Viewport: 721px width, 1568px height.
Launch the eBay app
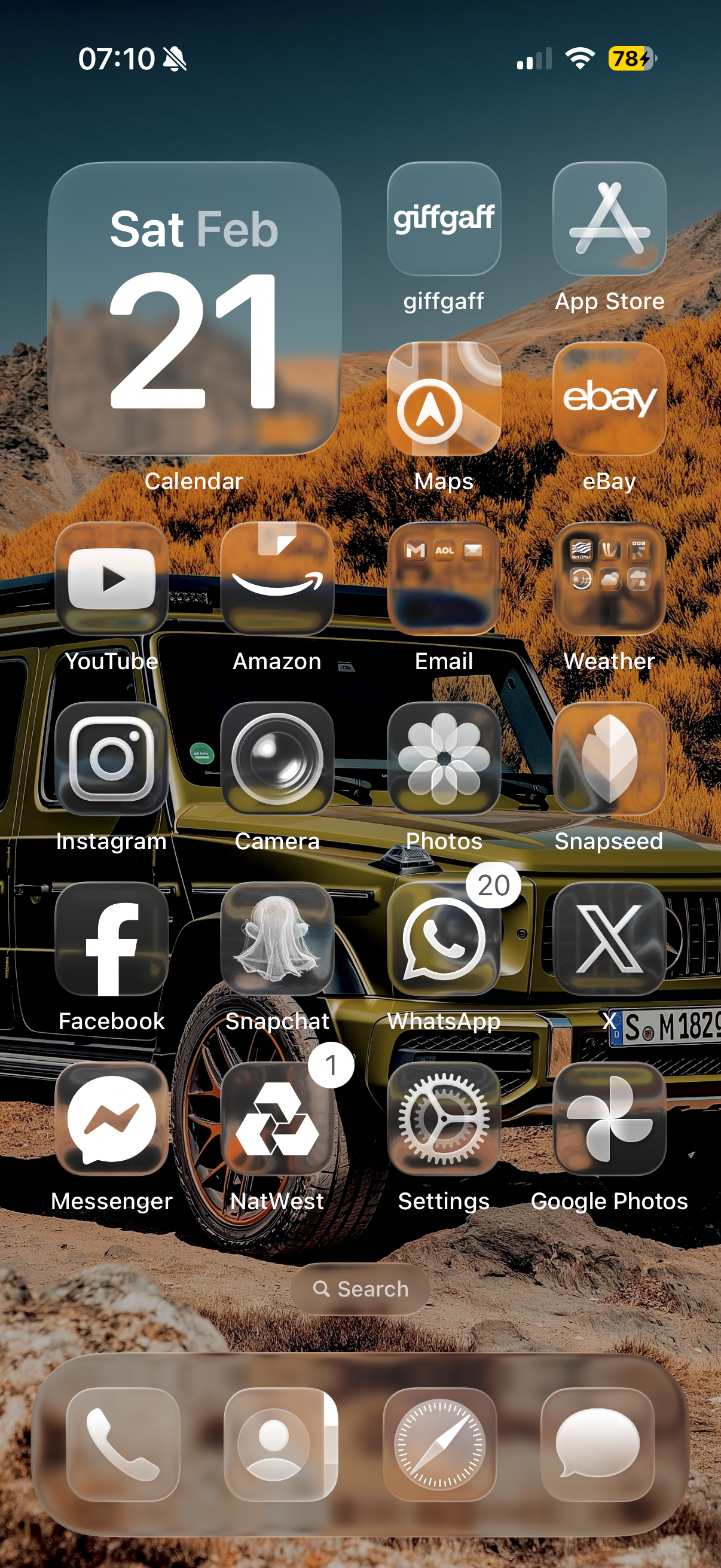point(610,399)
